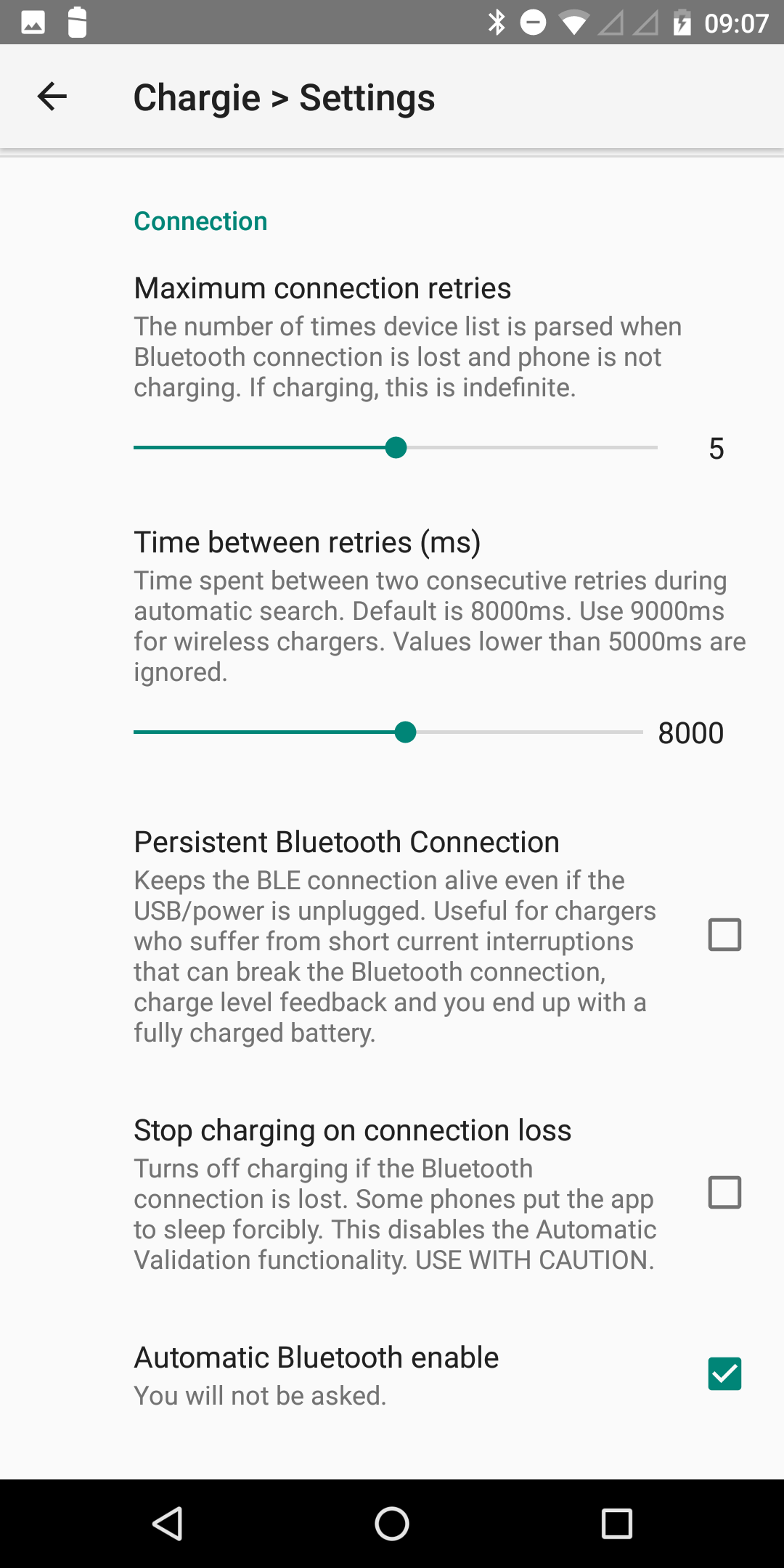Tap the Maximum connection retries slider
Viewport: 784px width, 1568px height.
coord(396,448)
